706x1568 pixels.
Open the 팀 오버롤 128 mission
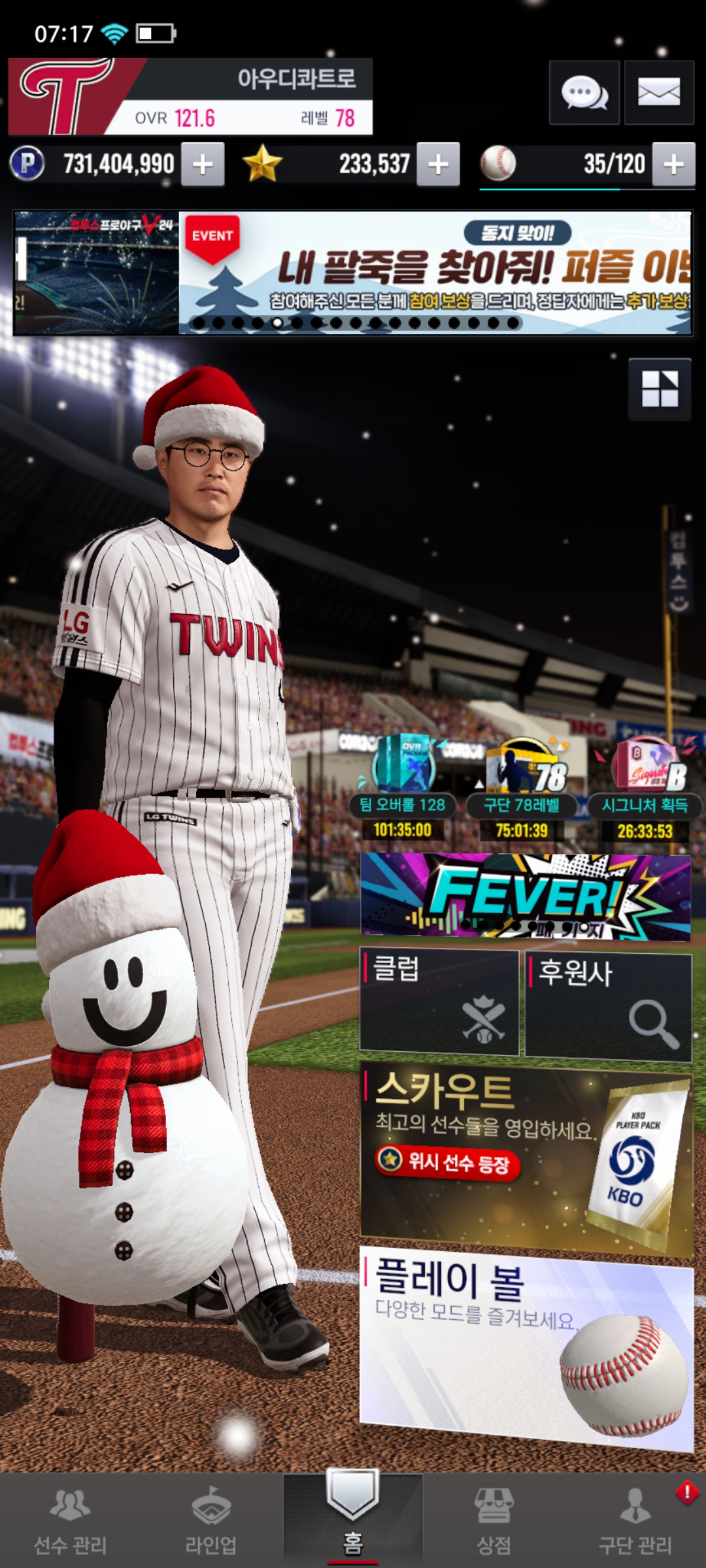[x=402, y=791]
